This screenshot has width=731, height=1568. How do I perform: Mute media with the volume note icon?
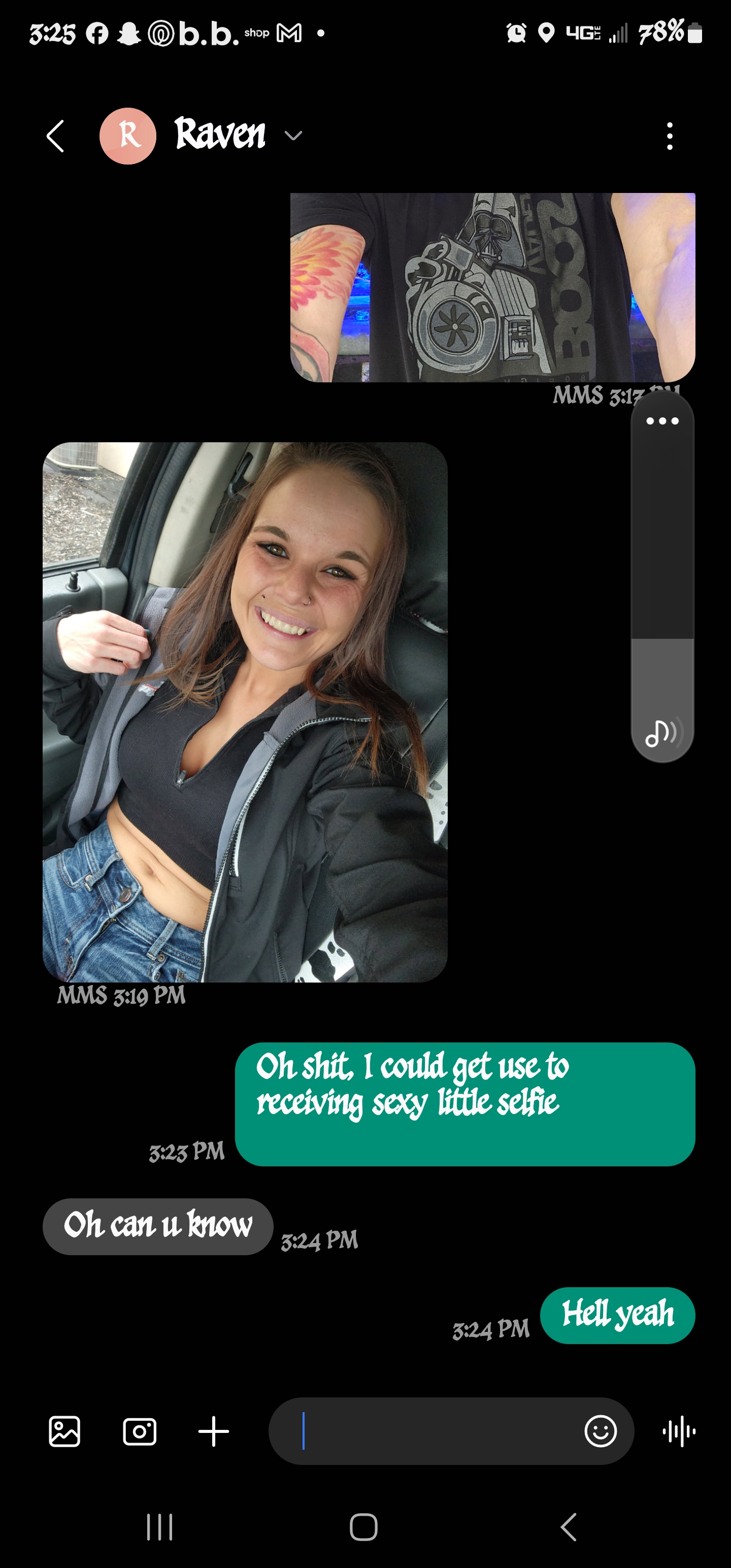tap(662, 733)
